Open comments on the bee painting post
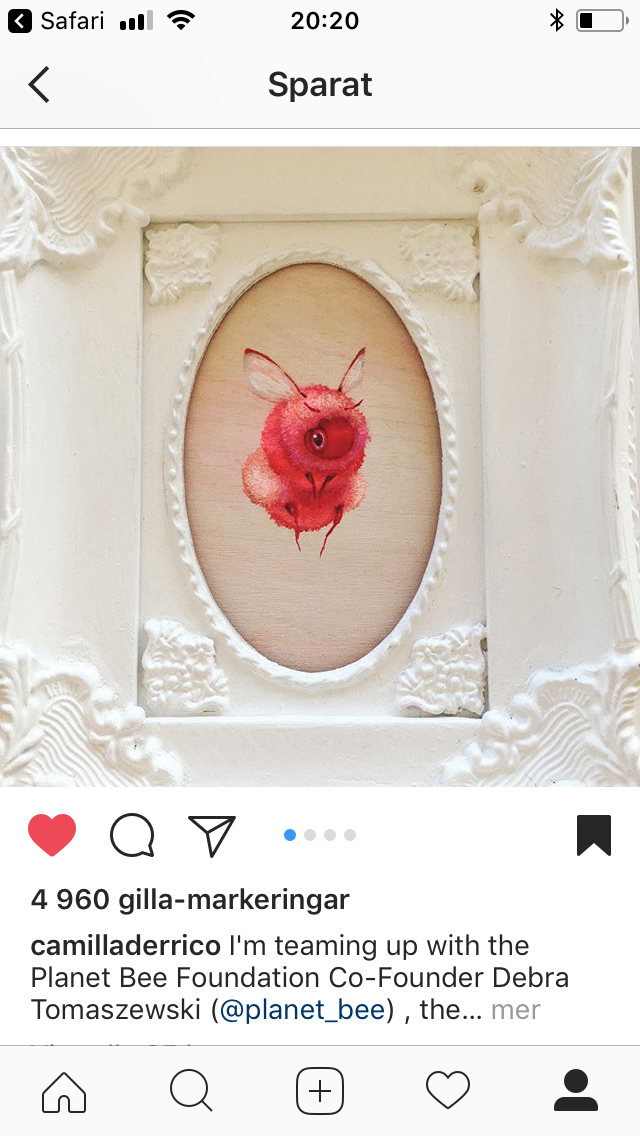Viewport: 640px width, 1136px height. (132, 835)
